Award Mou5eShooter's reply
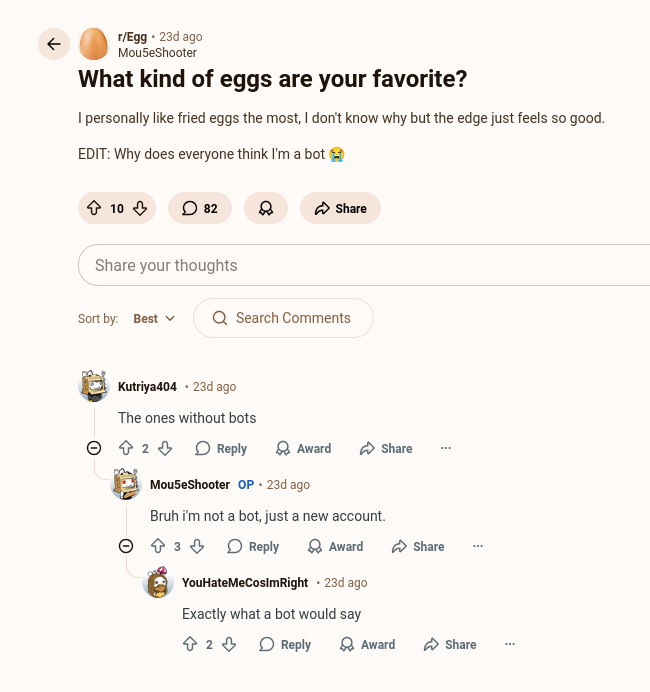The width and height of the screenshot is (650, 692). tap(335, 546)
